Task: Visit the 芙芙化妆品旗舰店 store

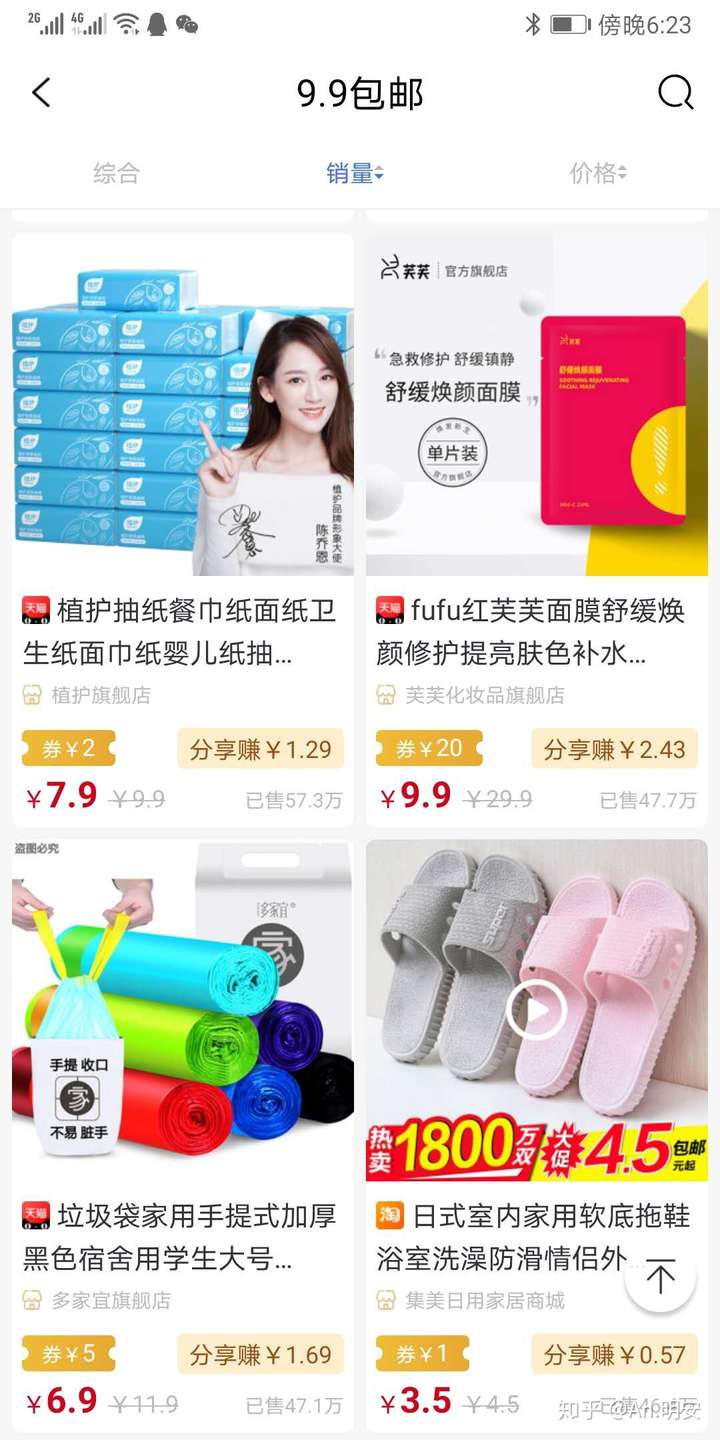Action: (x=484, y=695)
